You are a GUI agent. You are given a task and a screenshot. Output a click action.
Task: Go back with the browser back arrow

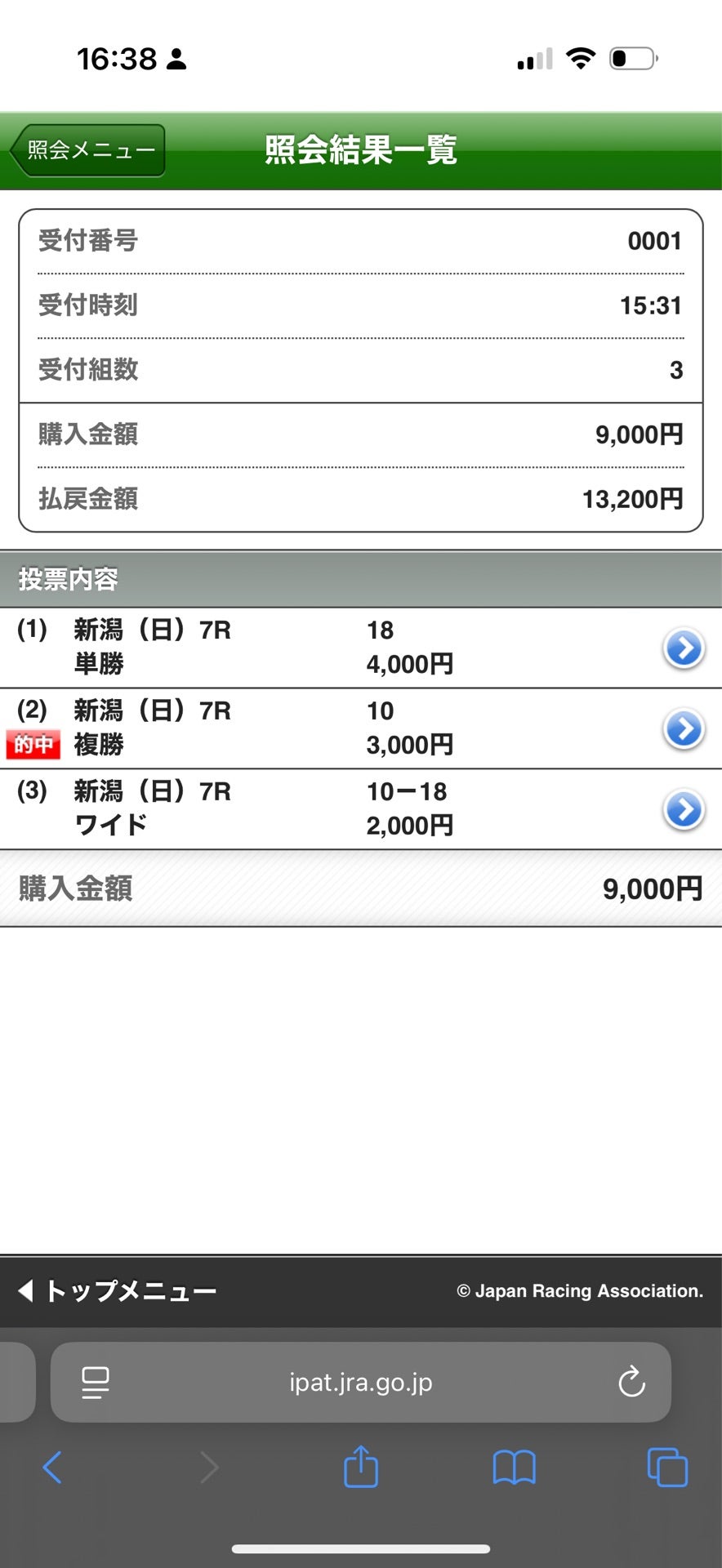point(52,1468)
